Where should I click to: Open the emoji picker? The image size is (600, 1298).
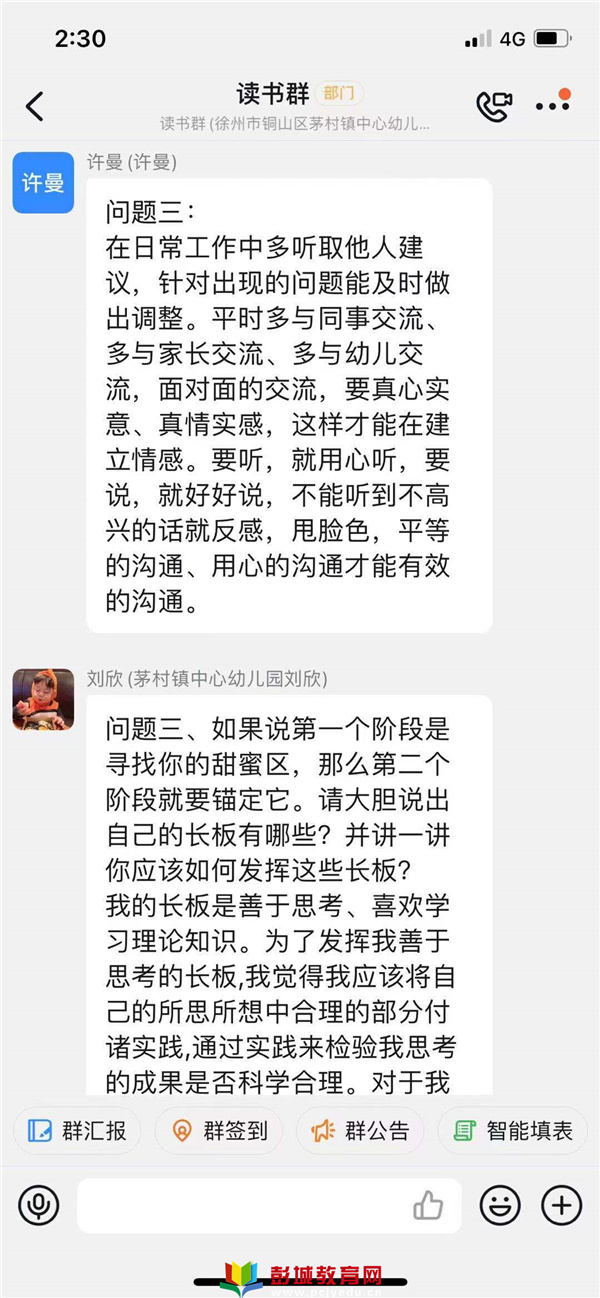pos(500,1206)
